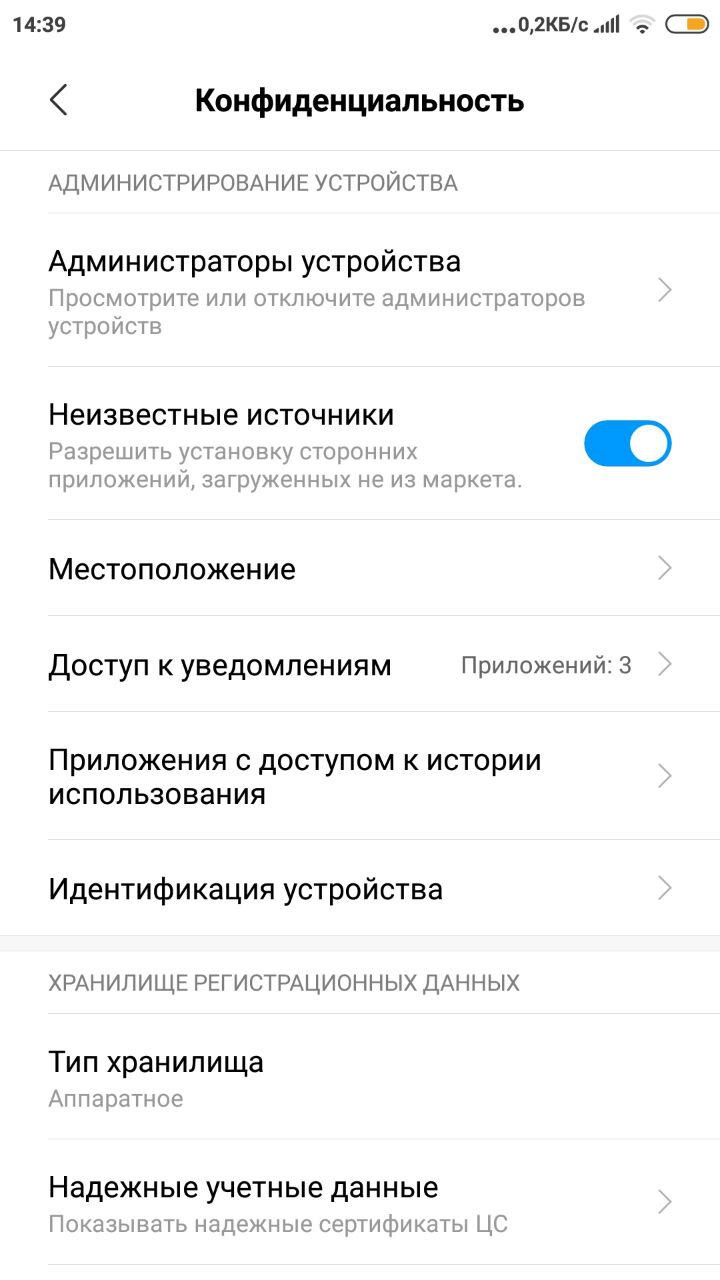This screenshot has height=1280, width=720.
Task: Tap the Тип хранилища row
Action: pos(360,1077)
